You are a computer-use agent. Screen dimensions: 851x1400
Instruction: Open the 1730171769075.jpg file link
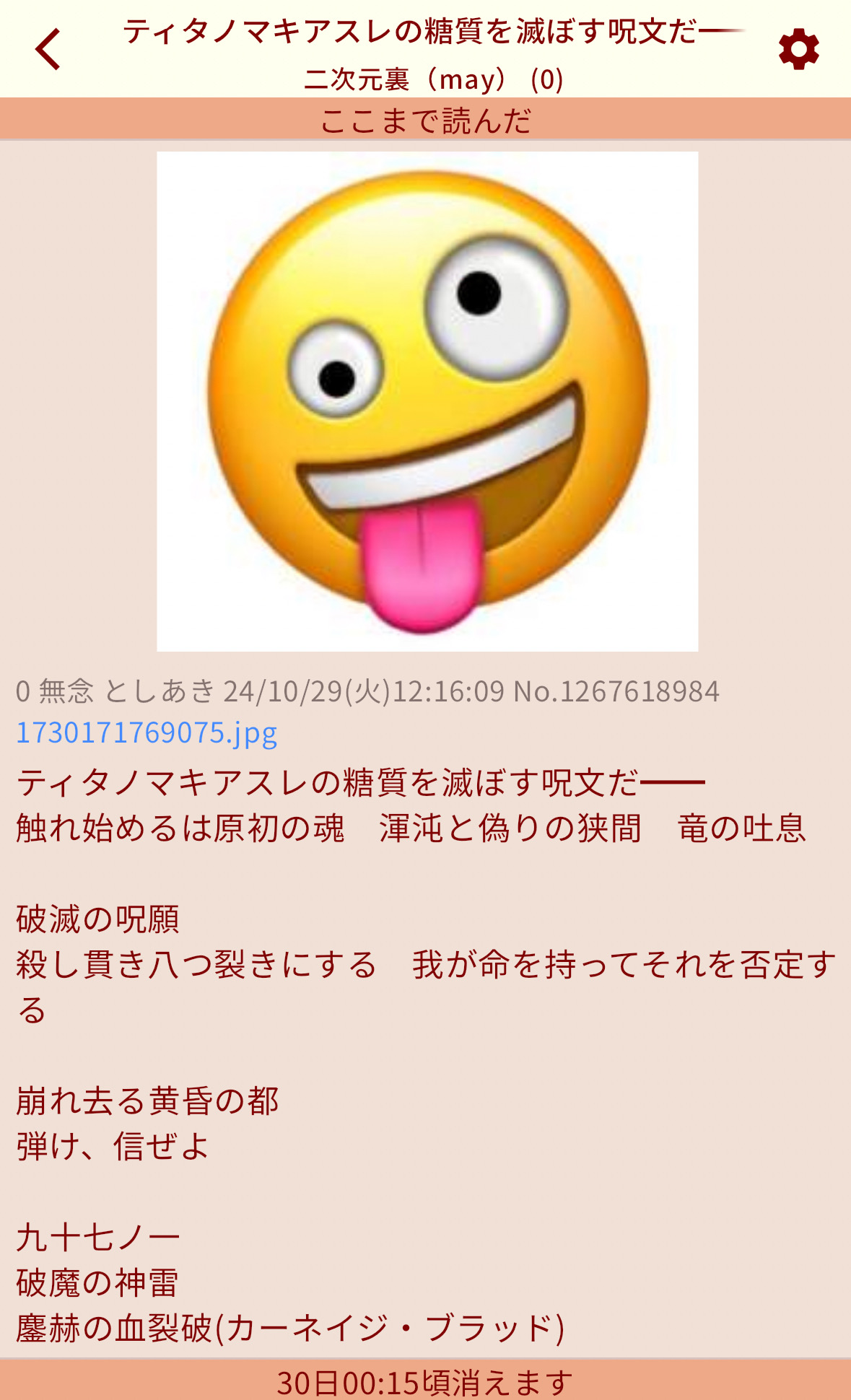coord(147,732)
